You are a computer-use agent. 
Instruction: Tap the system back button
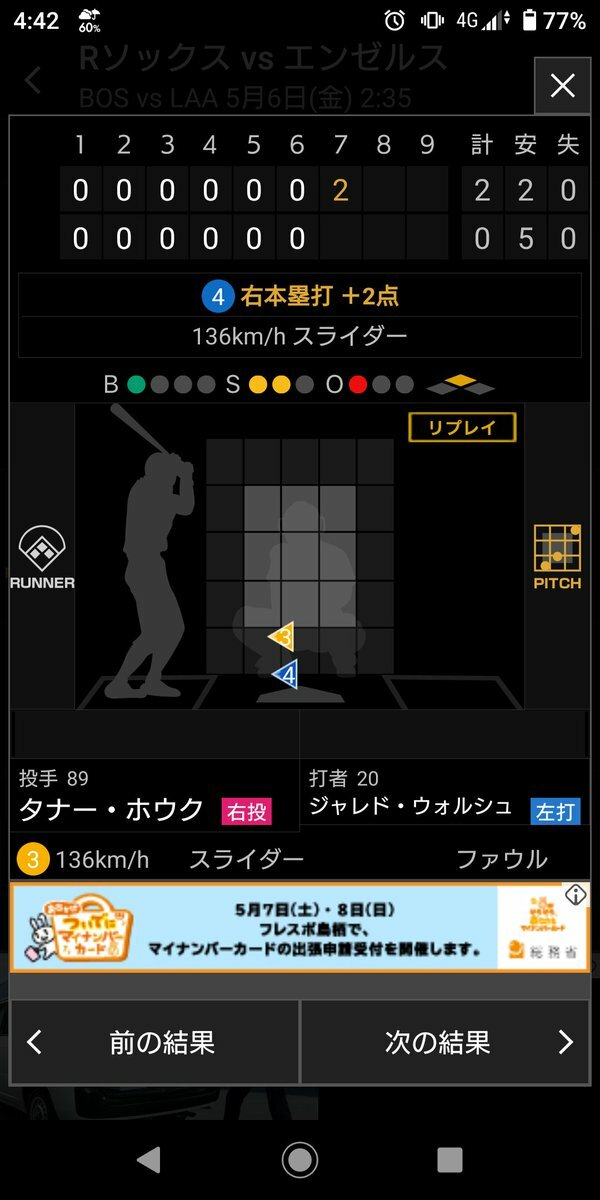[x=148, y=1160]
